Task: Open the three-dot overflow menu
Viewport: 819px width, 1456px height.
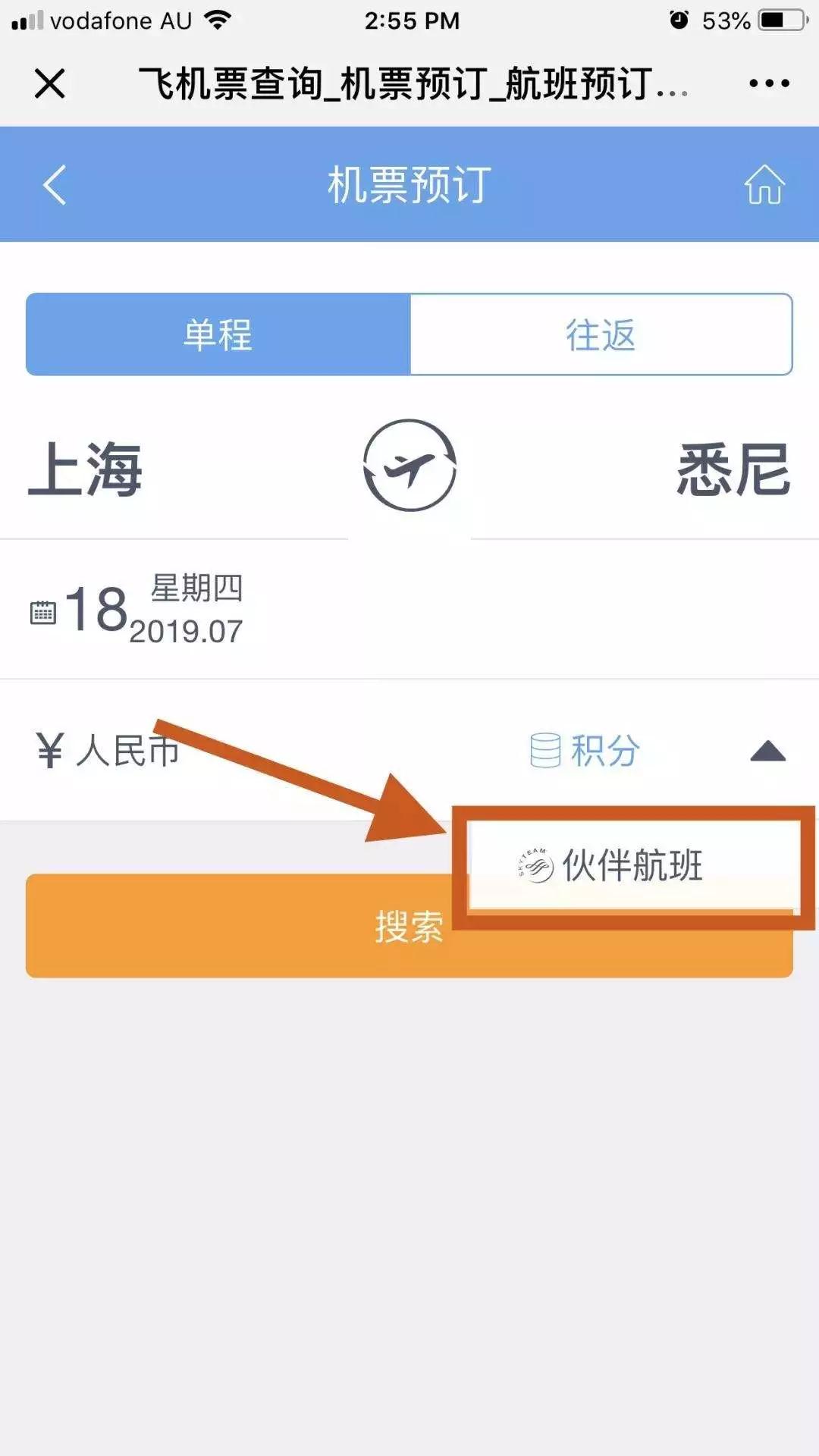Action: tap(768, 83)
